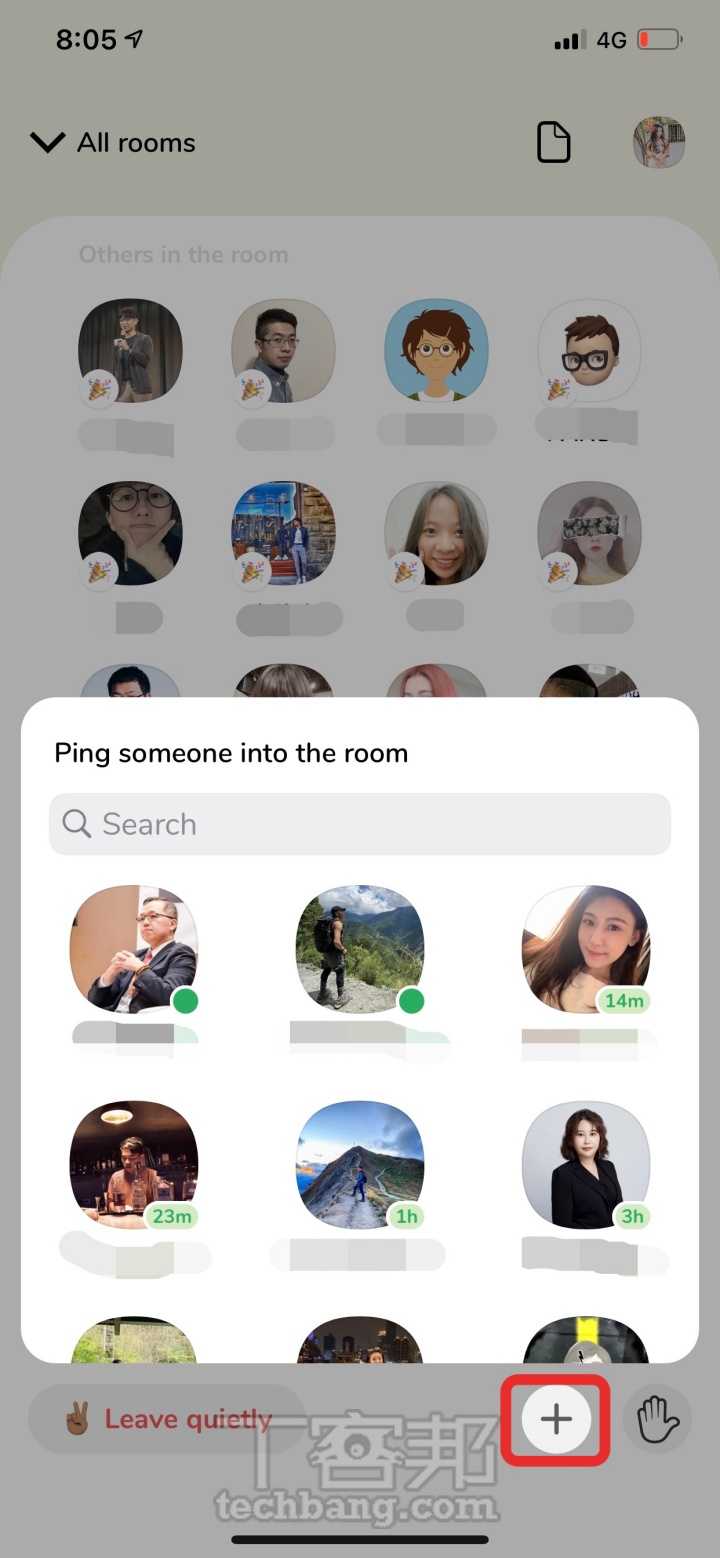The width and height of the screenshot is (720, 1558).
Task: Ping the contact active 3h ago
Action: pos(585,1165)
